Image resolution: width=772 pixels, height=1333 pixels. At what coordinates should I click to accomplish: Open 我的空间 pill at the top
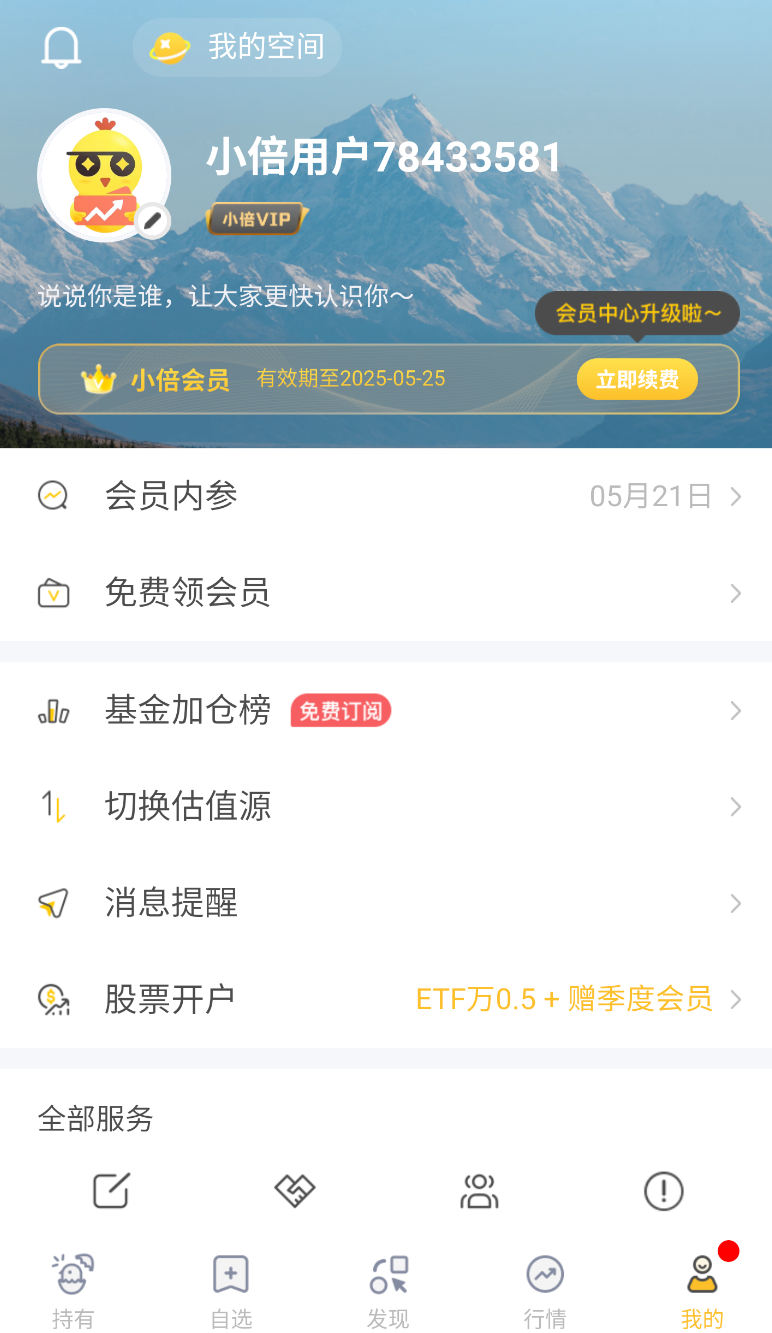(237, 47)
